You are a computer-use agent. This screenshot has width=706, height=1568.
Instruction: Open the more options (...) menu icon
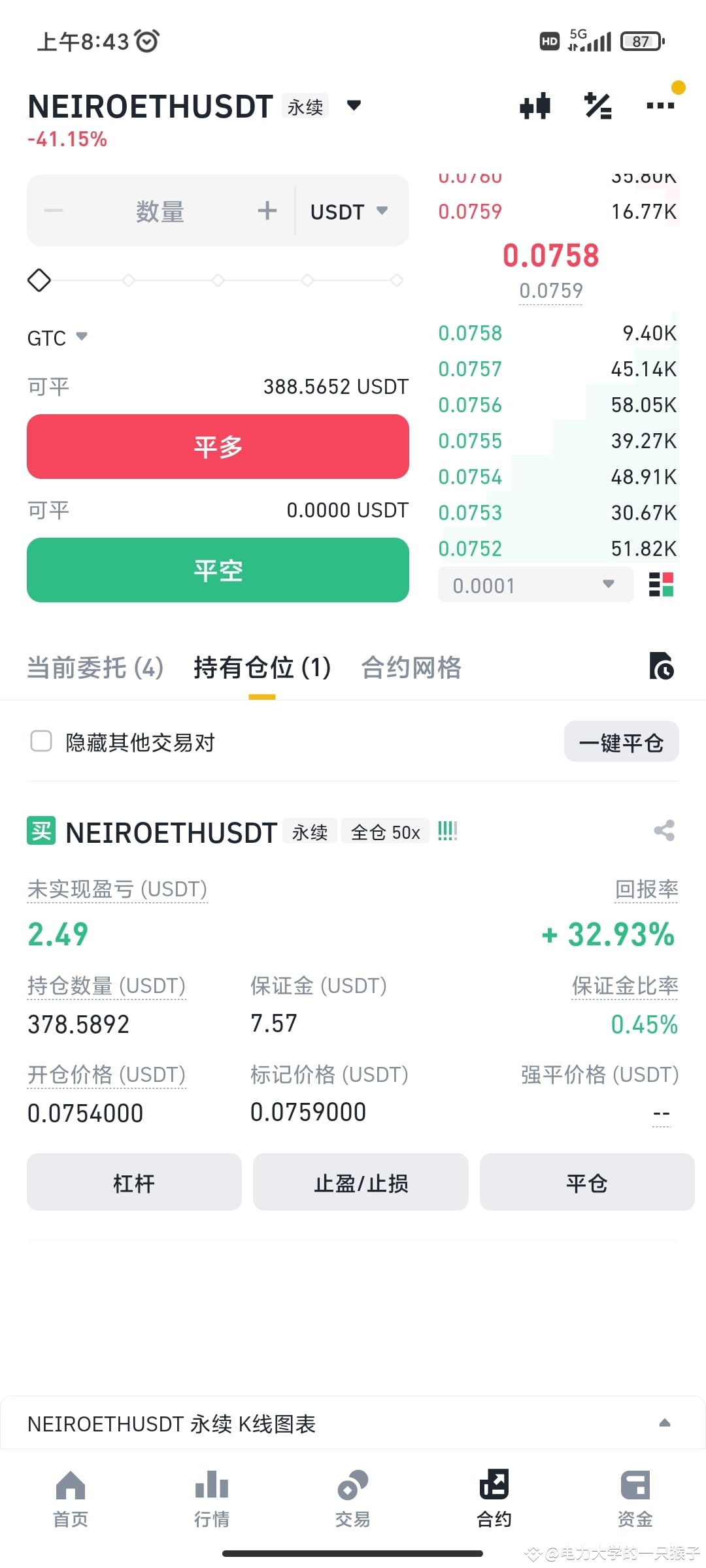point(660,106)
